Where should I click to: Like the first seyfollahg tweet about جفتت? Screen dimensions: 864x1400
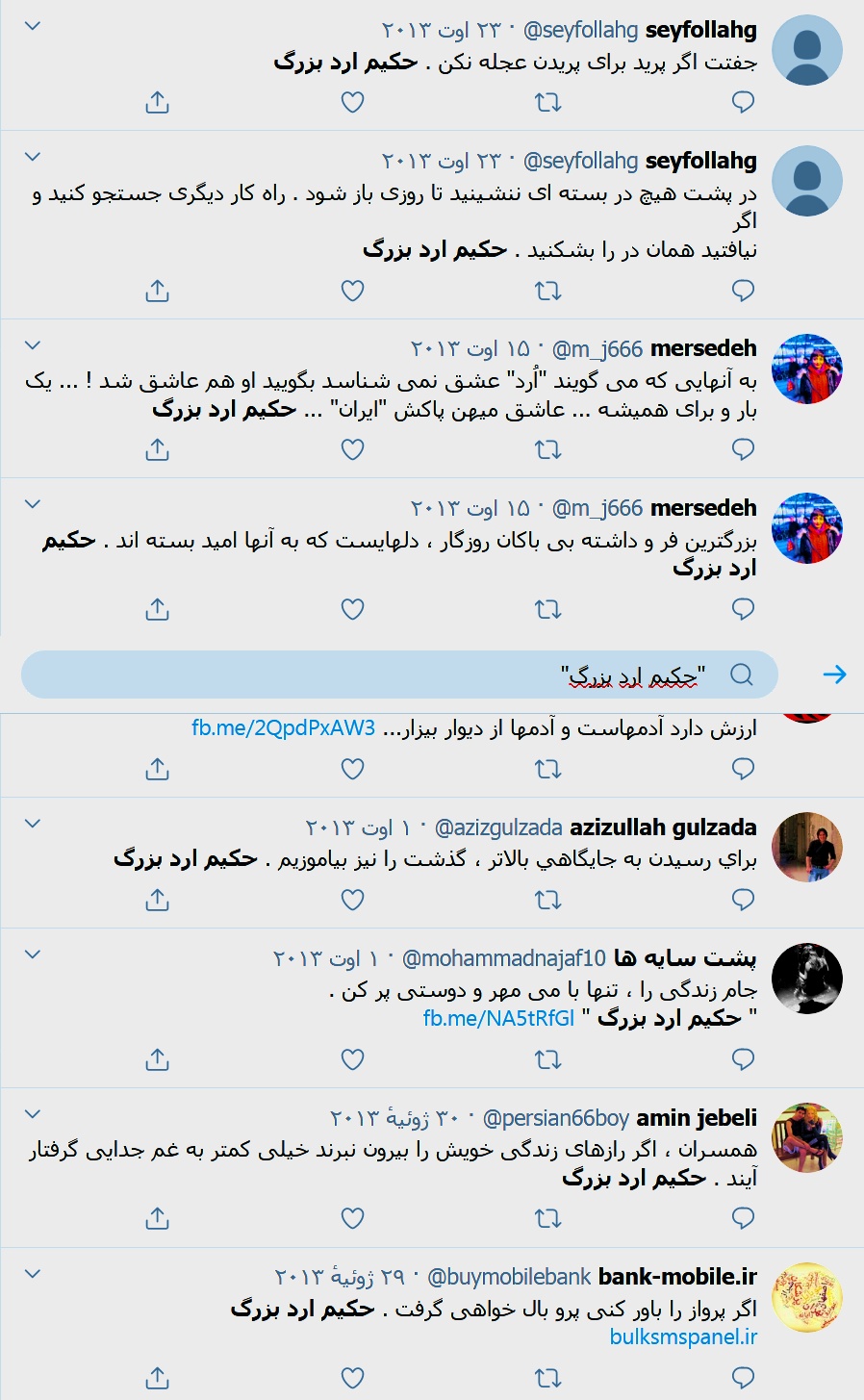(x=353, y=102)
